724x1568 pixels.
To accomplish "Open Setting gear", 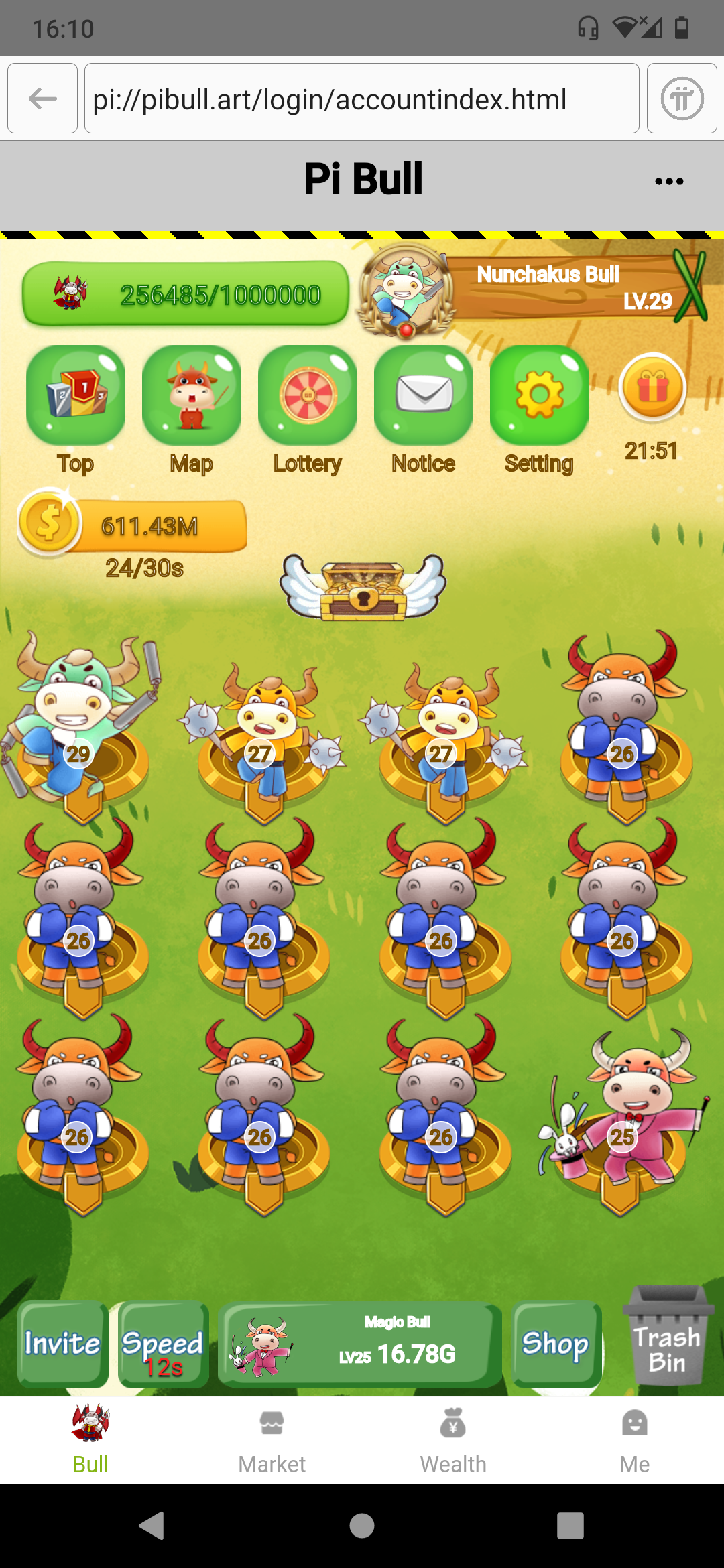I will [x=539, y=395].
